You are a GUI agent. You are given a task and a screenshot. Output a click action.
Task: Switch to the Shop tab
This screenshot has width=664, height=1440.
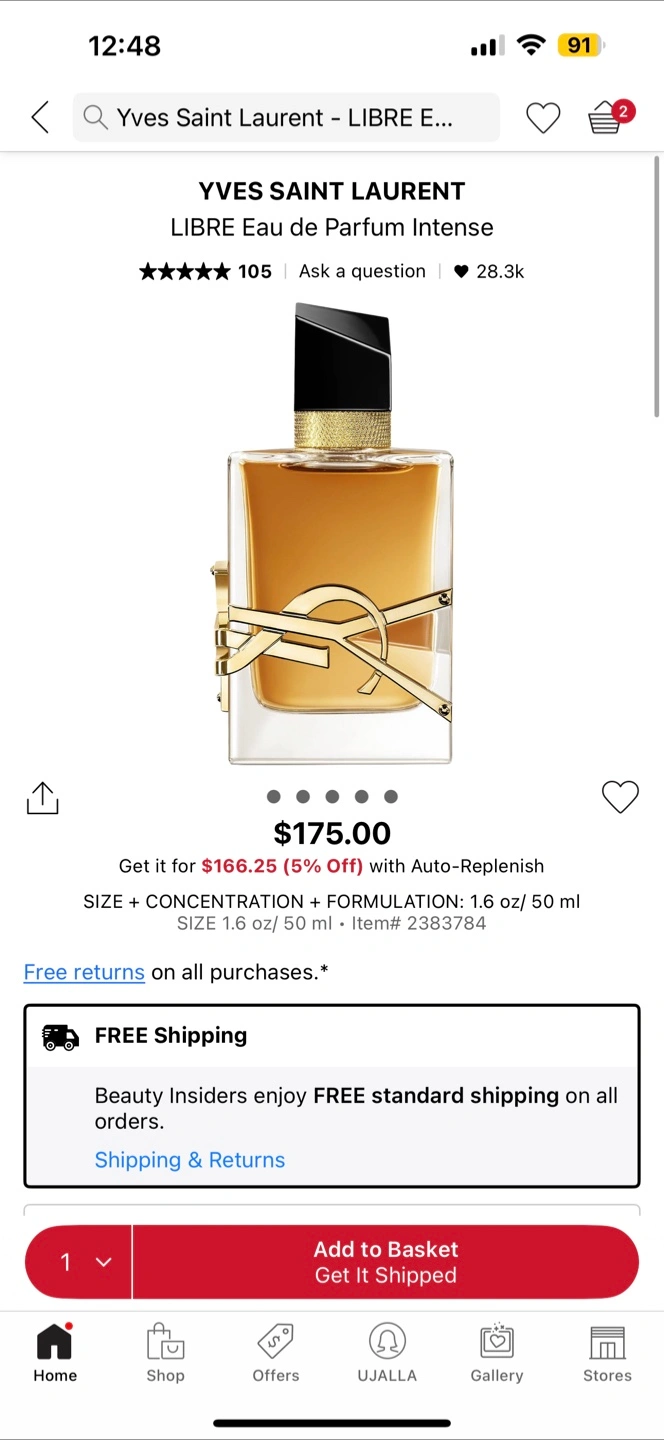coord(166,1353)
